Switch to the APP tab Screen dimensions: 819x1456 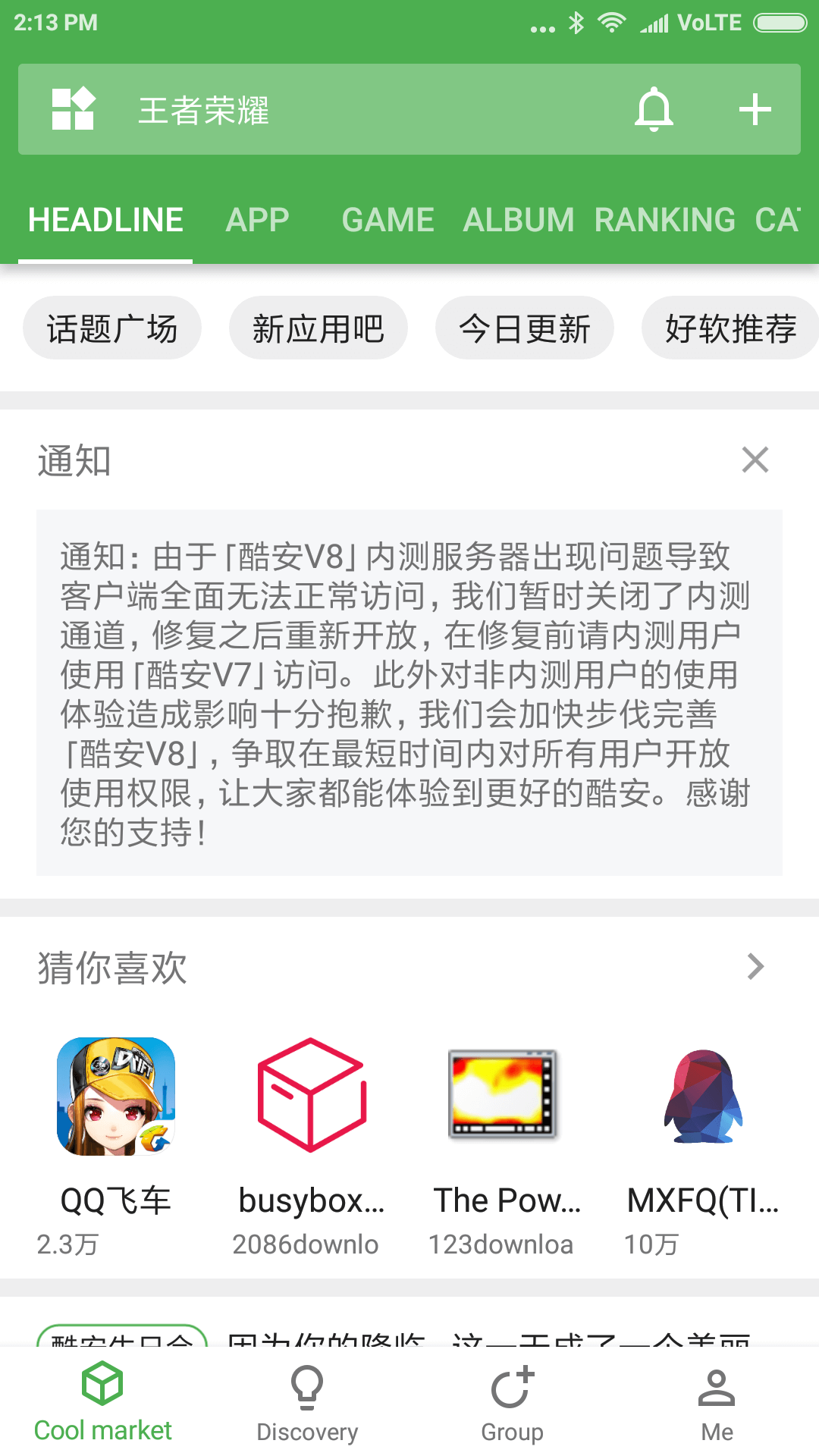(258, 220)
